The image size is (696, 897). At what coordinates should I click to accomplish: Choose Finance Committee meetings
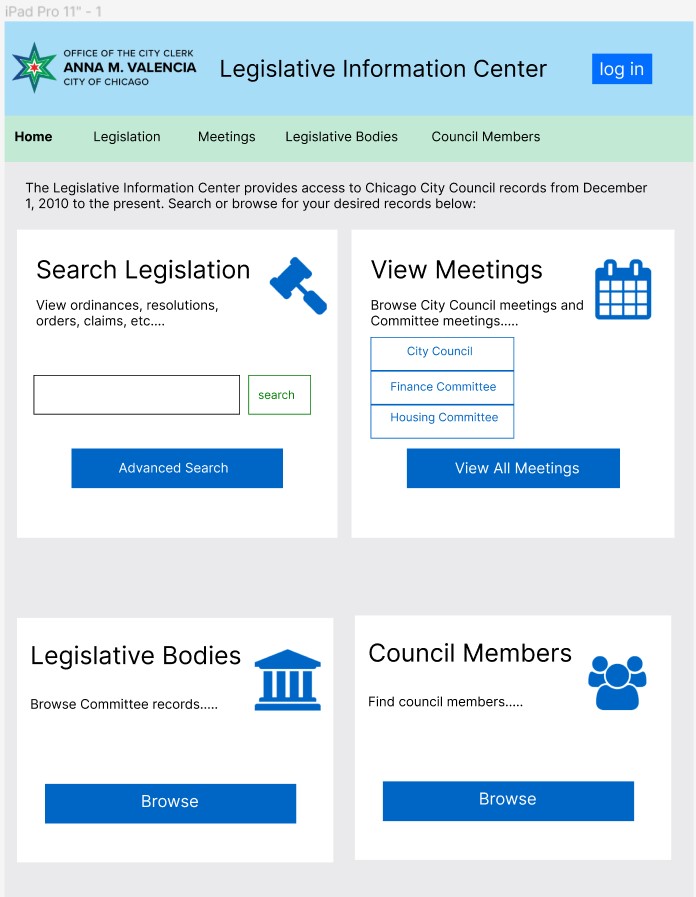tap(442, 387)
